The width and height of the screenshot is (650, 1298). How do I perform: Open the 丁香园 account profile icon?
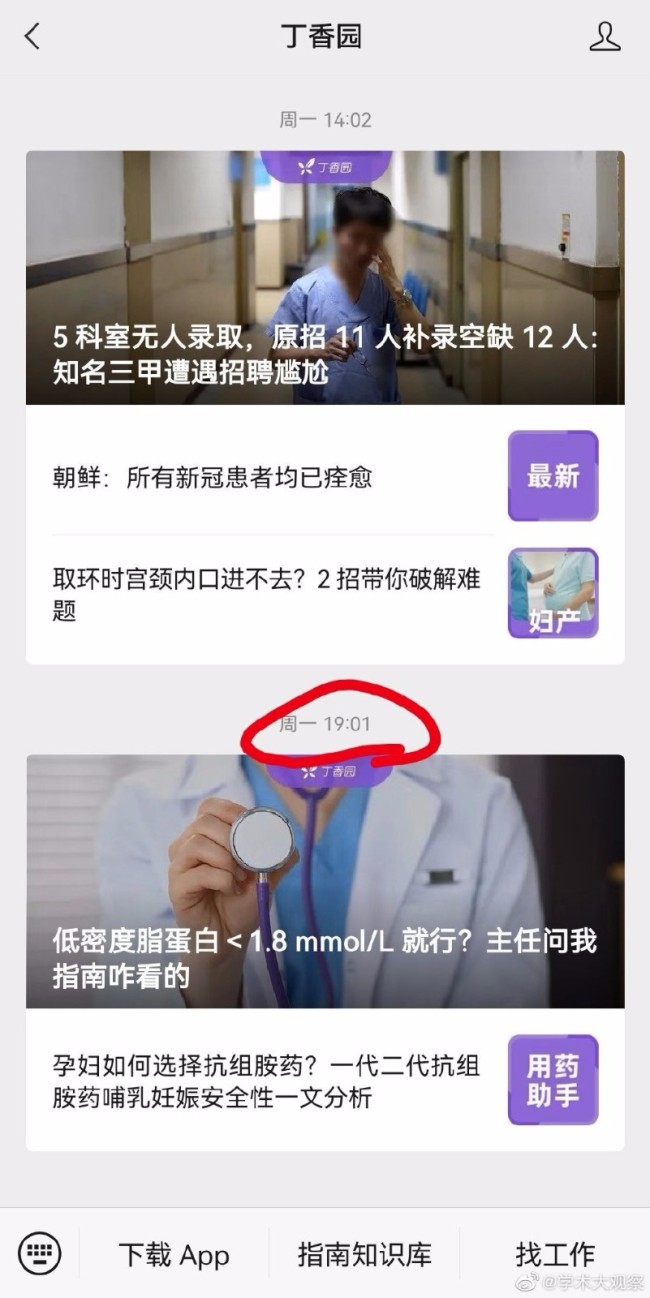(604, 37)
